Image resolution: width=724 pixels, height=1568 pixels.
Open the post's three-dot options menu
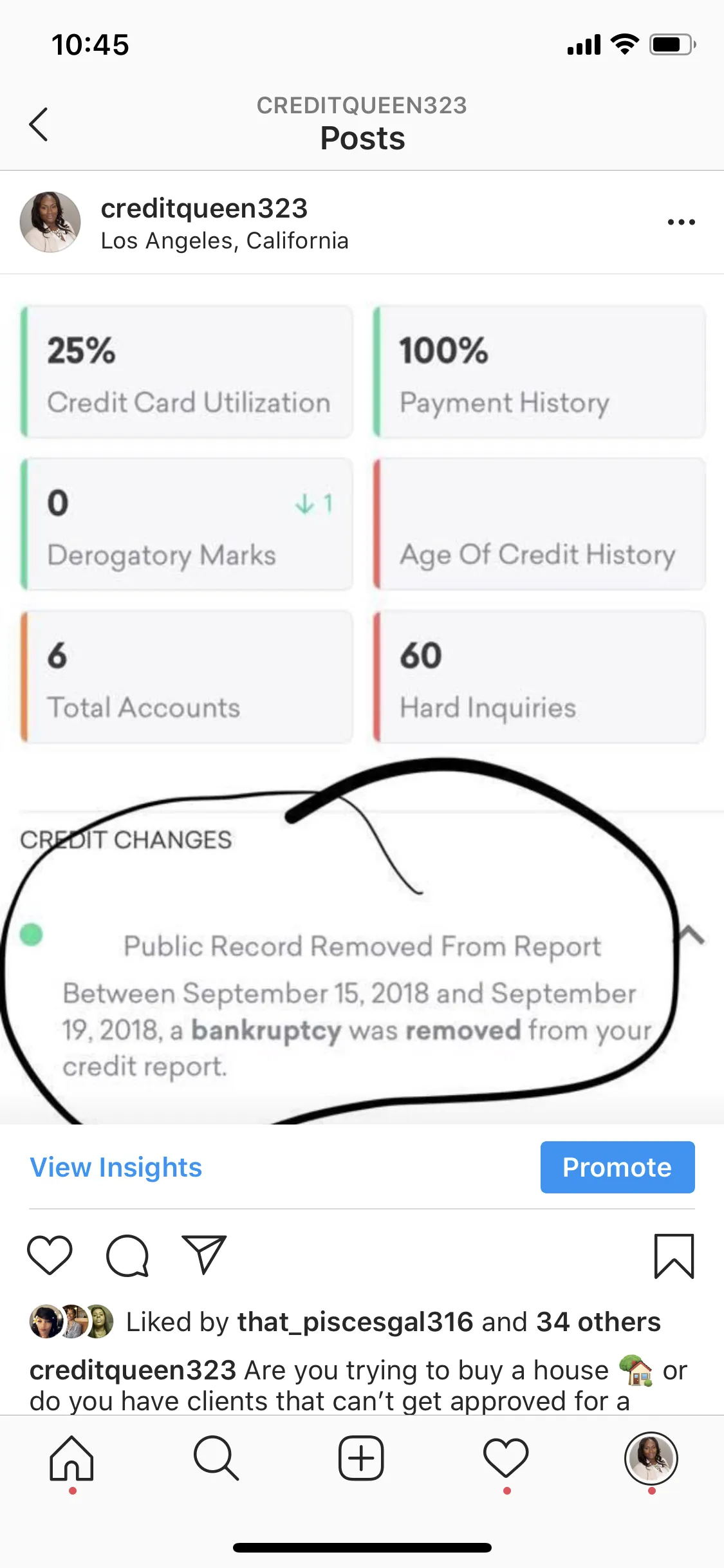click(x=681, y=222)
